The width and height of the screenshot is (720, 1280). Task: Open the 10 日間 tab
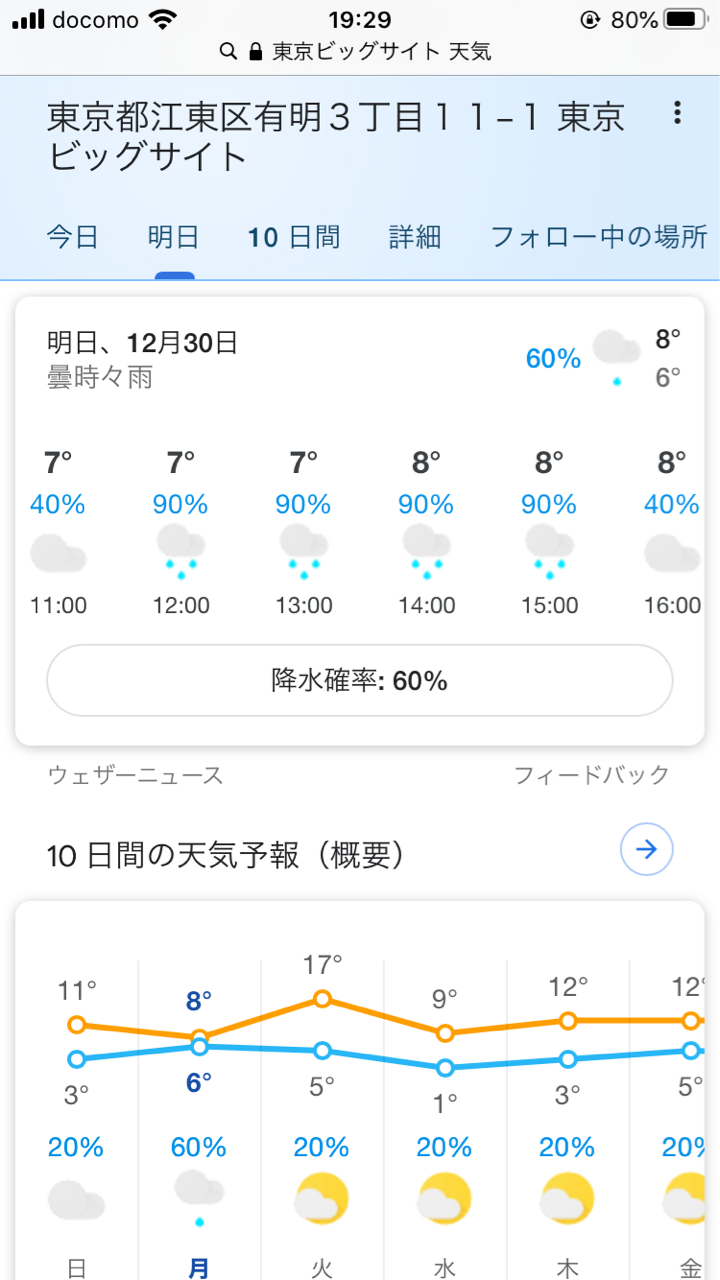click(x=294, y=237)
